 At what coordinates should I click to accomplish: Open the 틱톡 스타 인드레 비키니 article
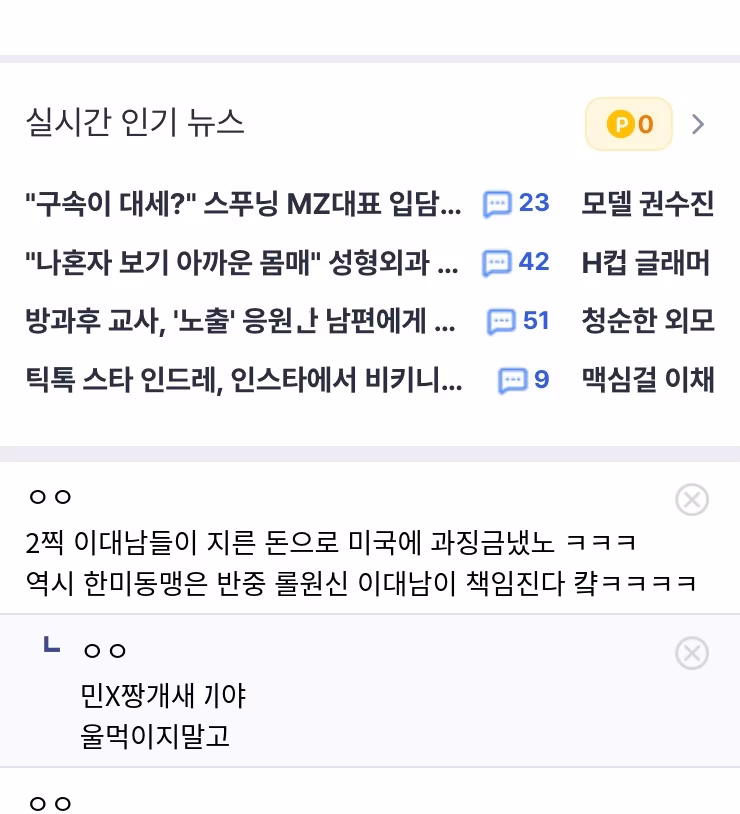(x=244, y=380)
